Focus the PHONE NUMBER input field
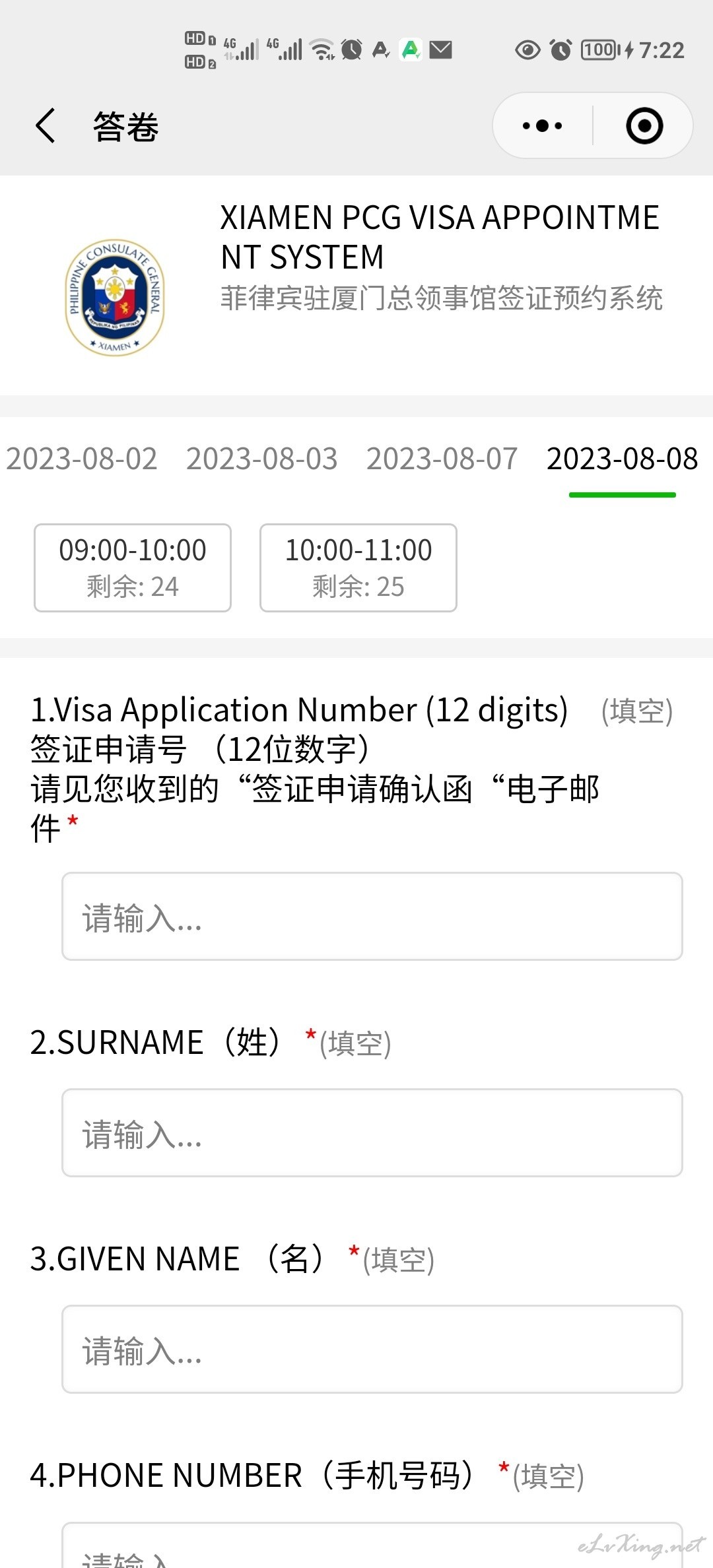Viewport: 713px width, 1568px height. [372, 1546]
